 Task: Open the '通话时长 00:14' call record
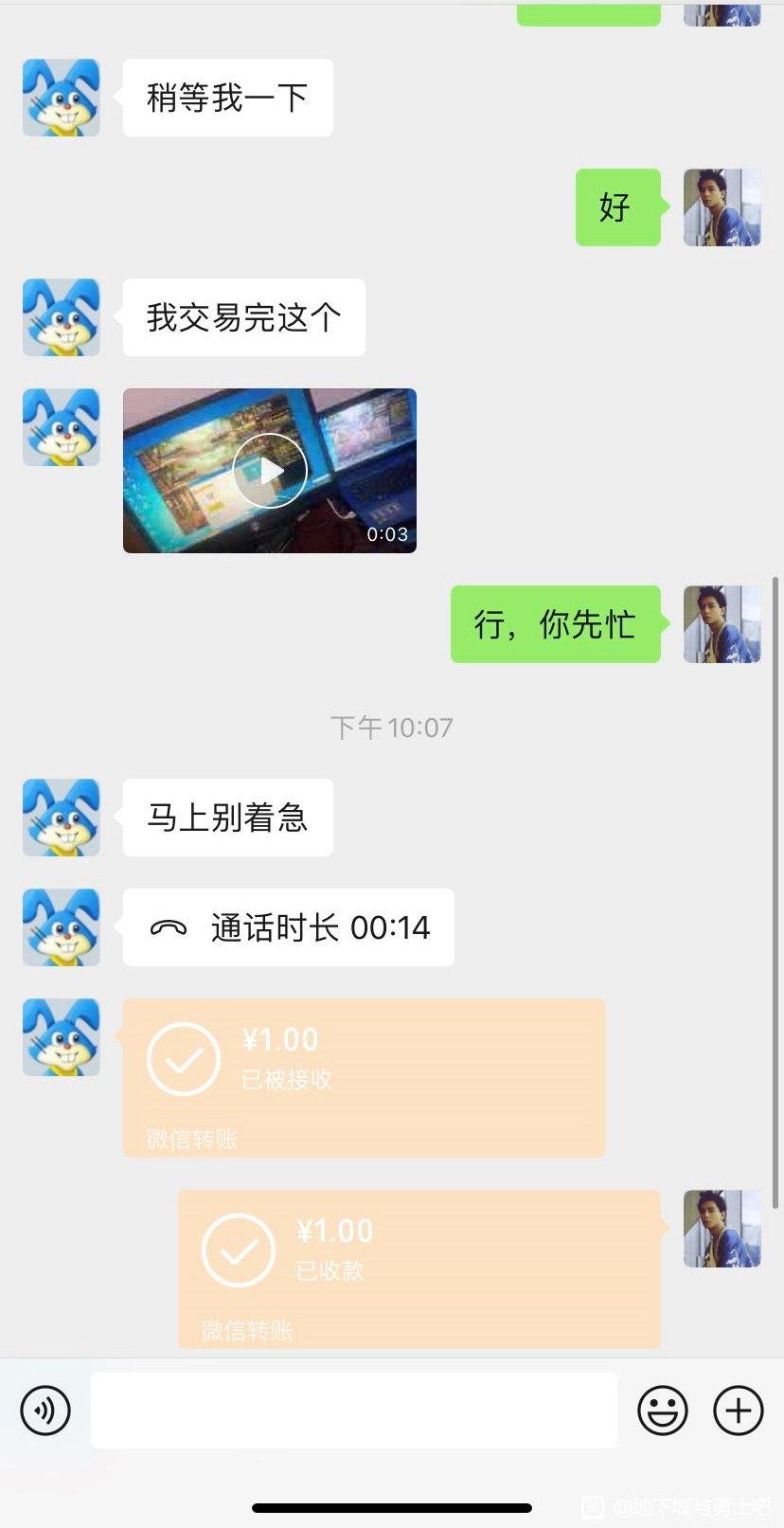tap(288, 927)
